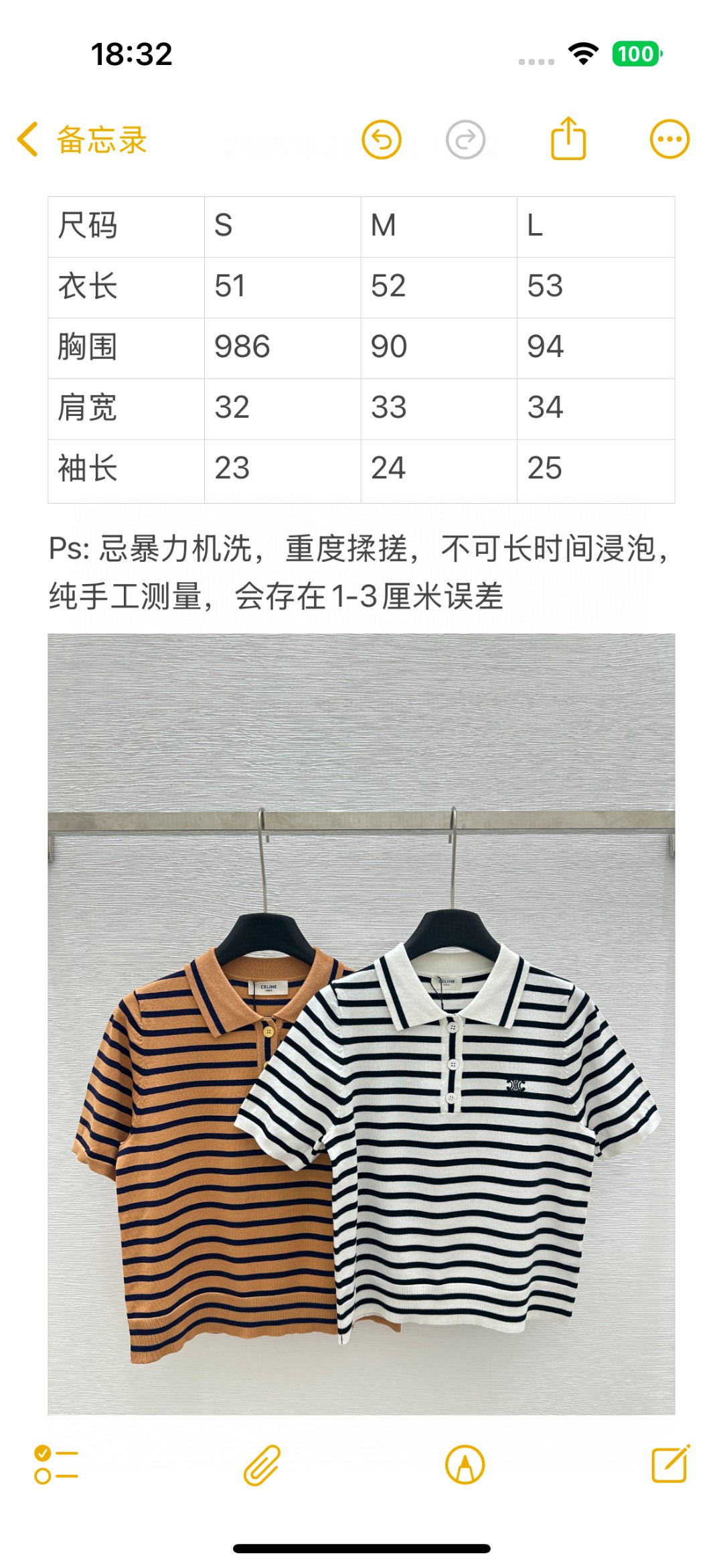The image size is (723, 1568).
Task: Open the more options menu
Action: [x=669, y=139]
